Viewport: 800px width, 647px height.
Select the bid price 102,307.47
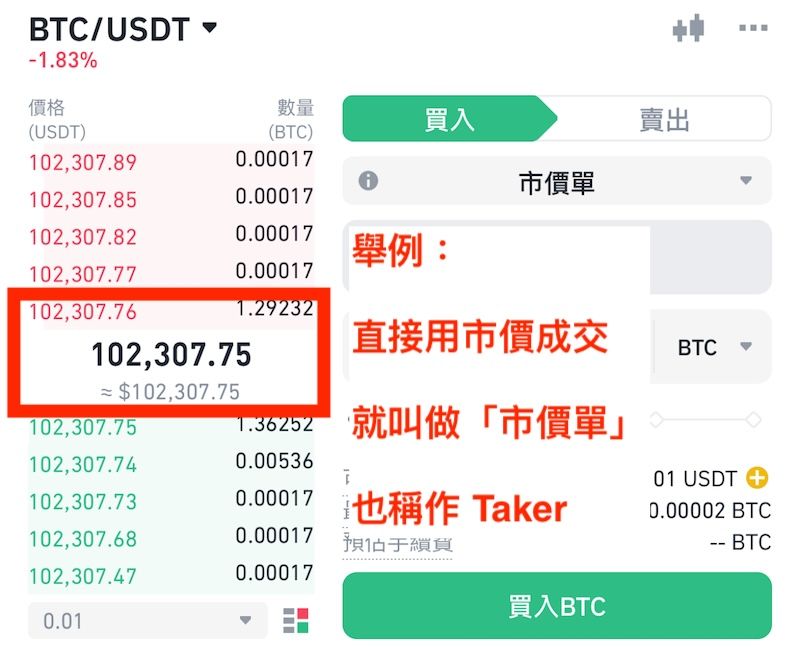click(x=83, y=577)
